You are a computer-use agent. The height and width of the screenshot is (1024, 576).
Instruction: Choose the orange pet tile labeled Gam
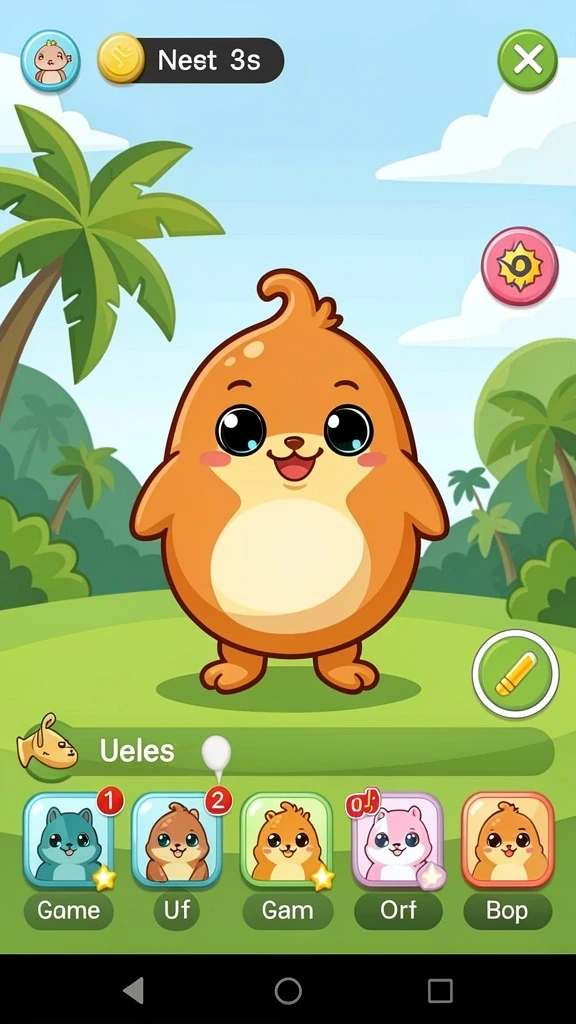click(x=287, y=840)
